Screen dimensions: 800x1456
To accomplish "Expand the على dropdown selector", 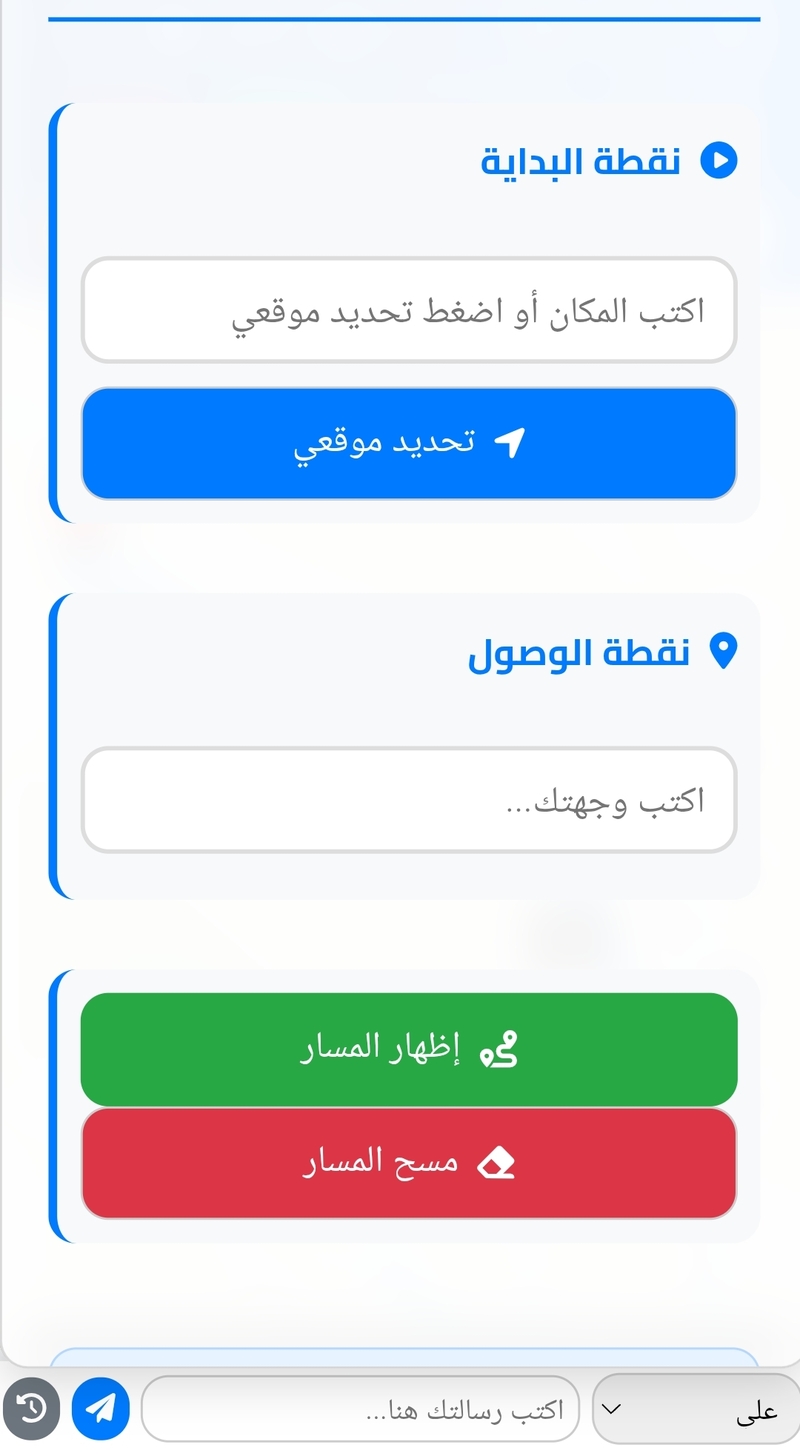I will pos(694,1409).
